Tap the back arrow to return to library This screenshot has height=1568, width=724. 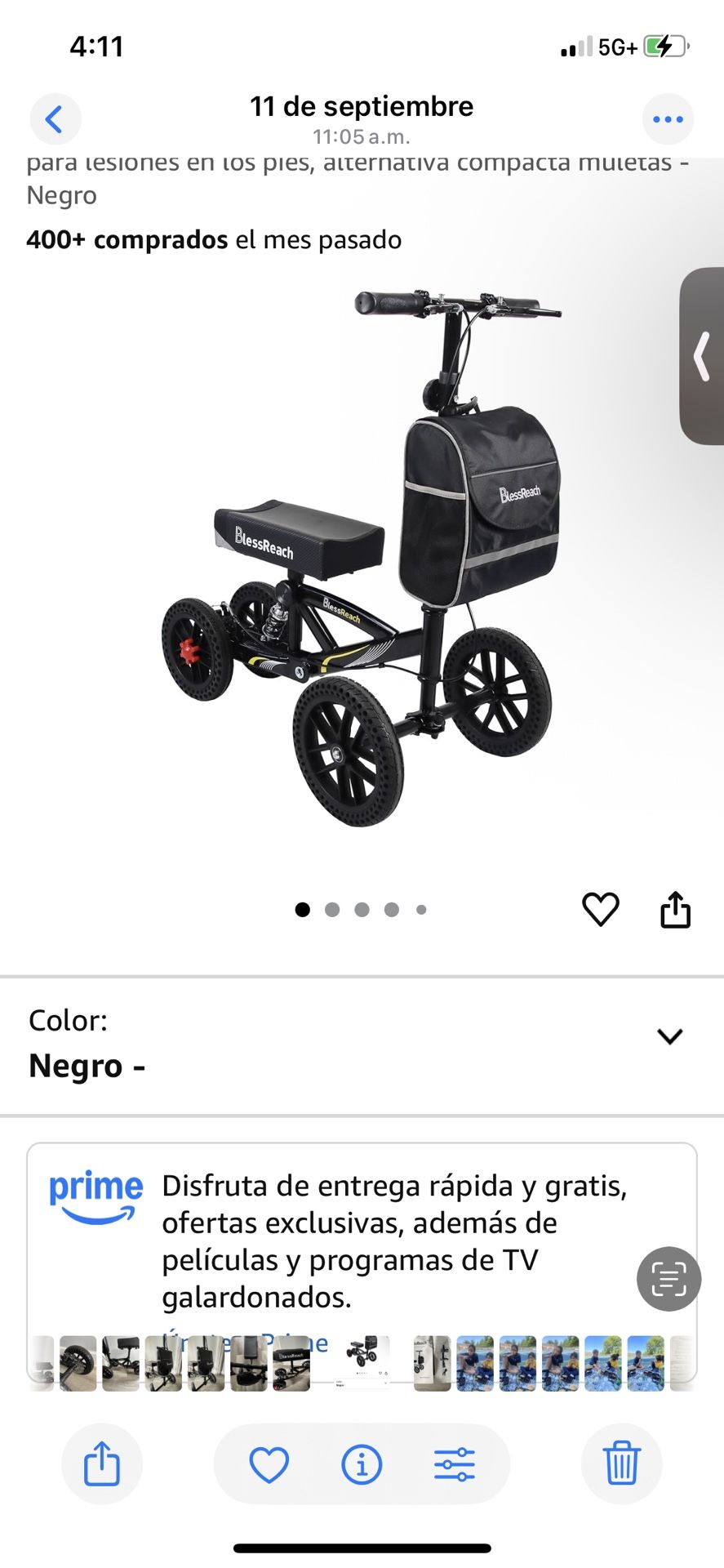tap(55, 118)
